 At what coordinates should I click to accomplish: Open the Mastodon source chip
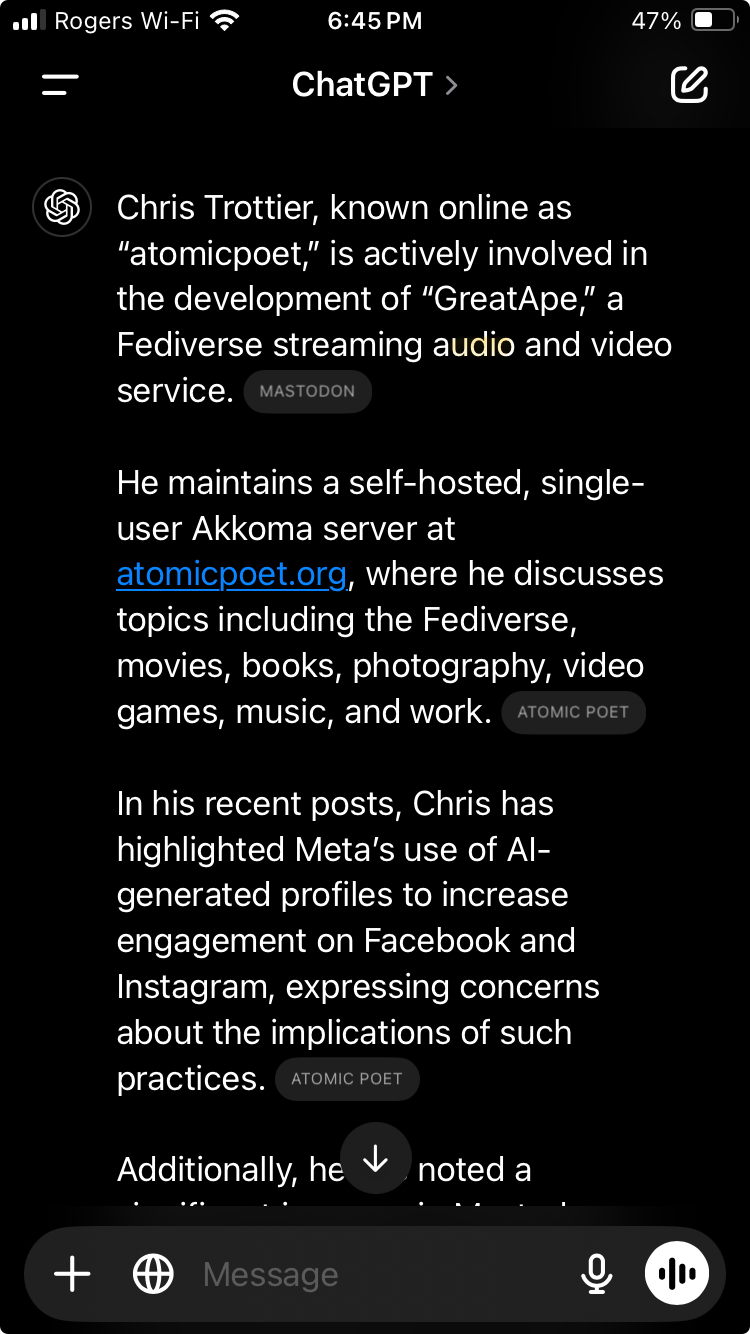pyautogui.click(x=307, y=391)
